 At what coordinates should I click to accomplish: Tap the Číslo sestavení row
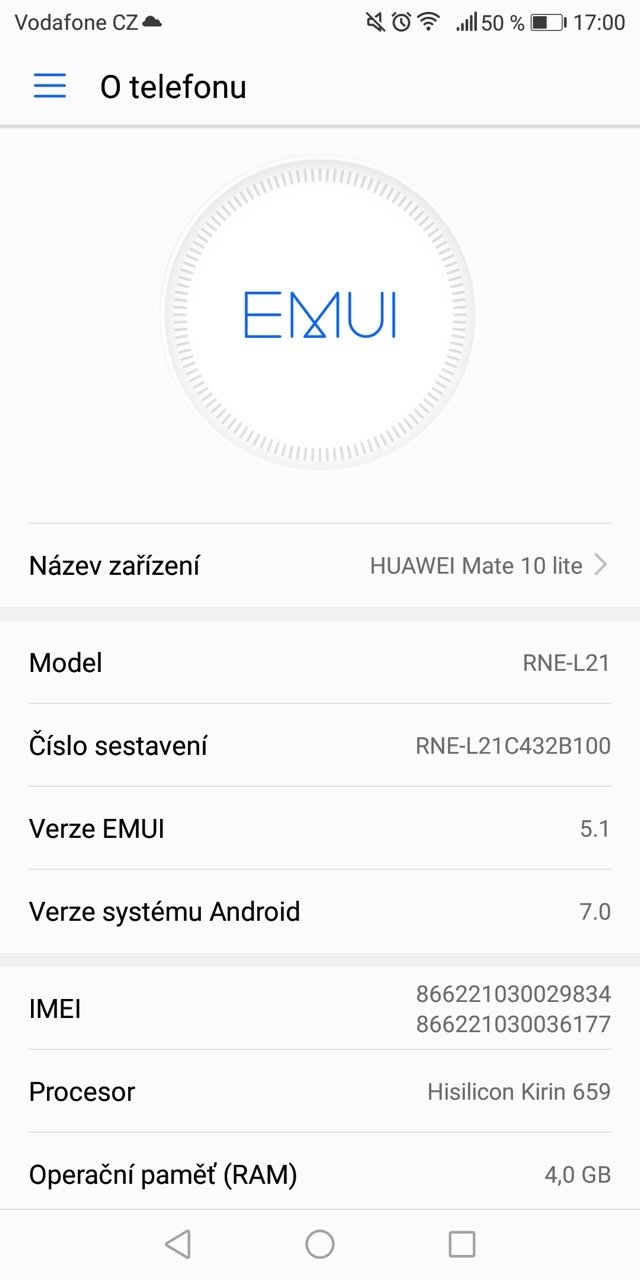tap(320, 745)
